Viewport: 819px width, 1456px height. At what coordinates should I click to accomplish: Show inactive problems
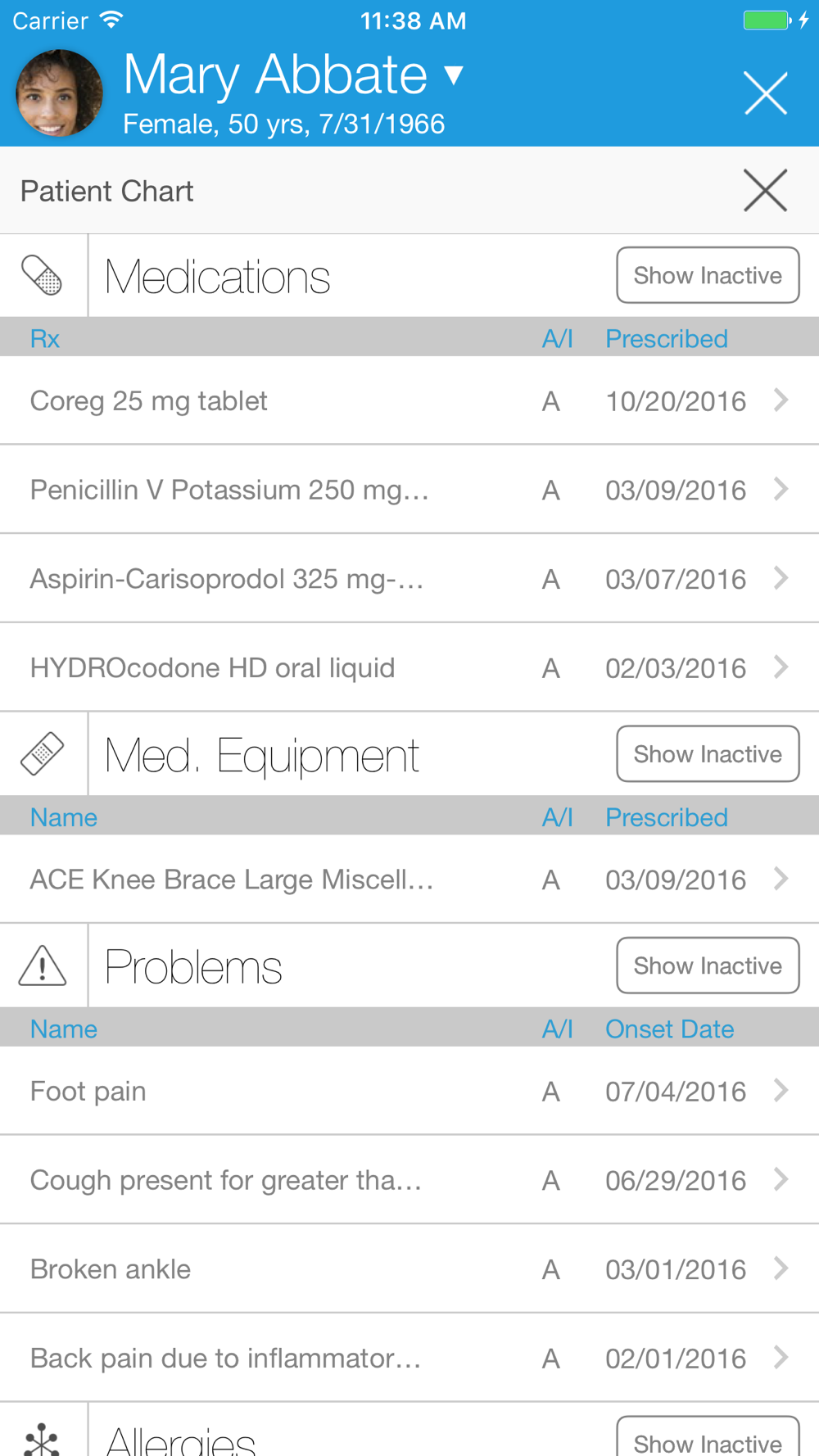coord(708,965)
